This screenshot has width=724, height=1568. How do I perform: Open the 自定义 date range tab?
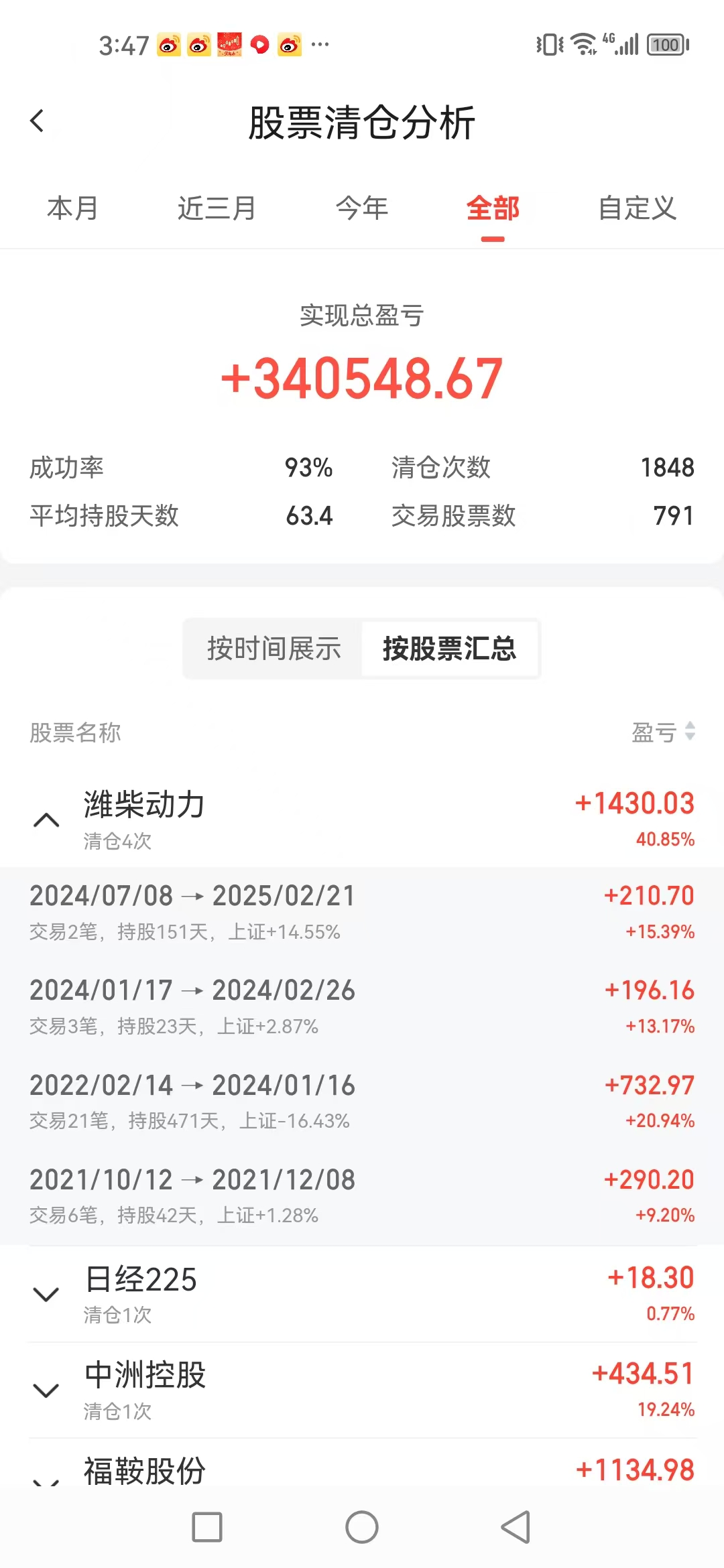pos(637,208)
